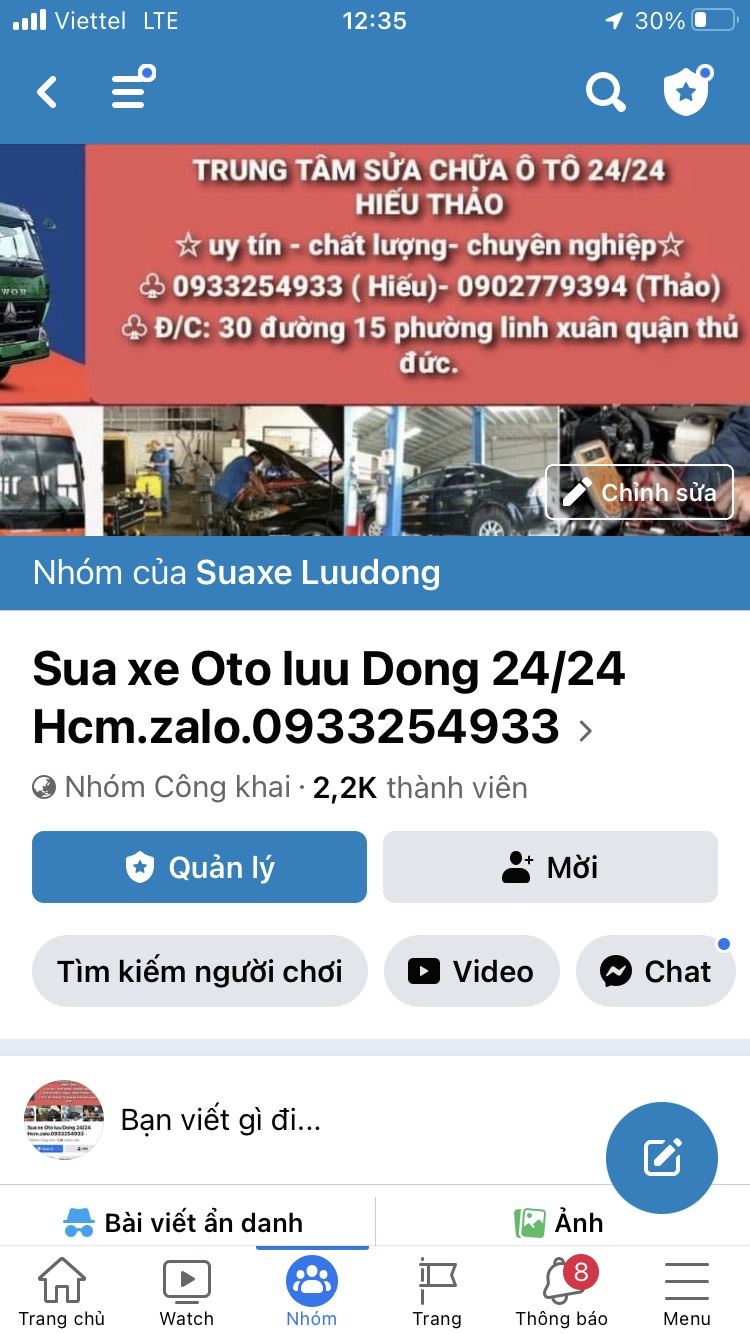Open the admin shield star icon
This screenshot has width=750, height=1334.
687,92
